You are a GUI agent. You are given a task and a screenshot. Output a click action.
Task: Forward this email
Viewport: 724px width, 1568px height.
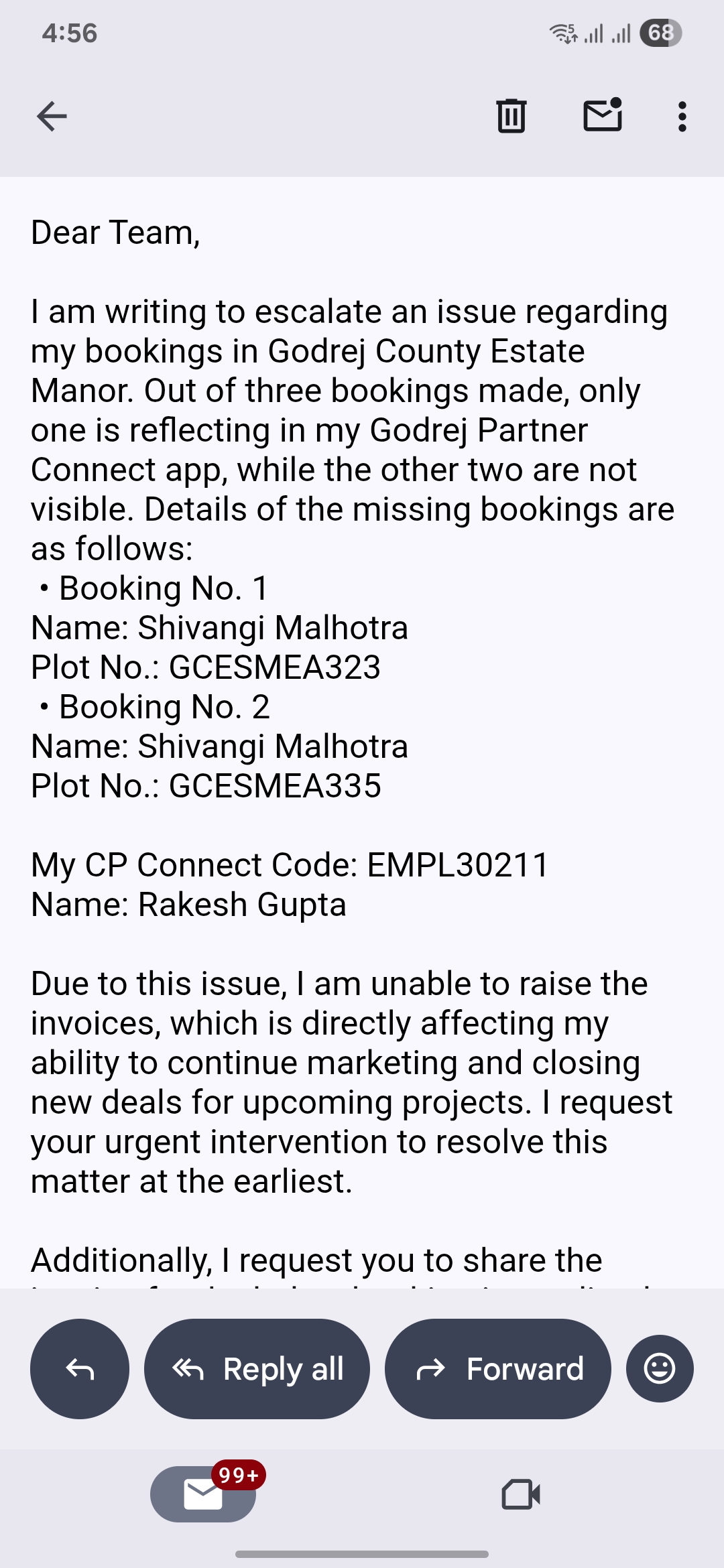[x=497, y=1368]
